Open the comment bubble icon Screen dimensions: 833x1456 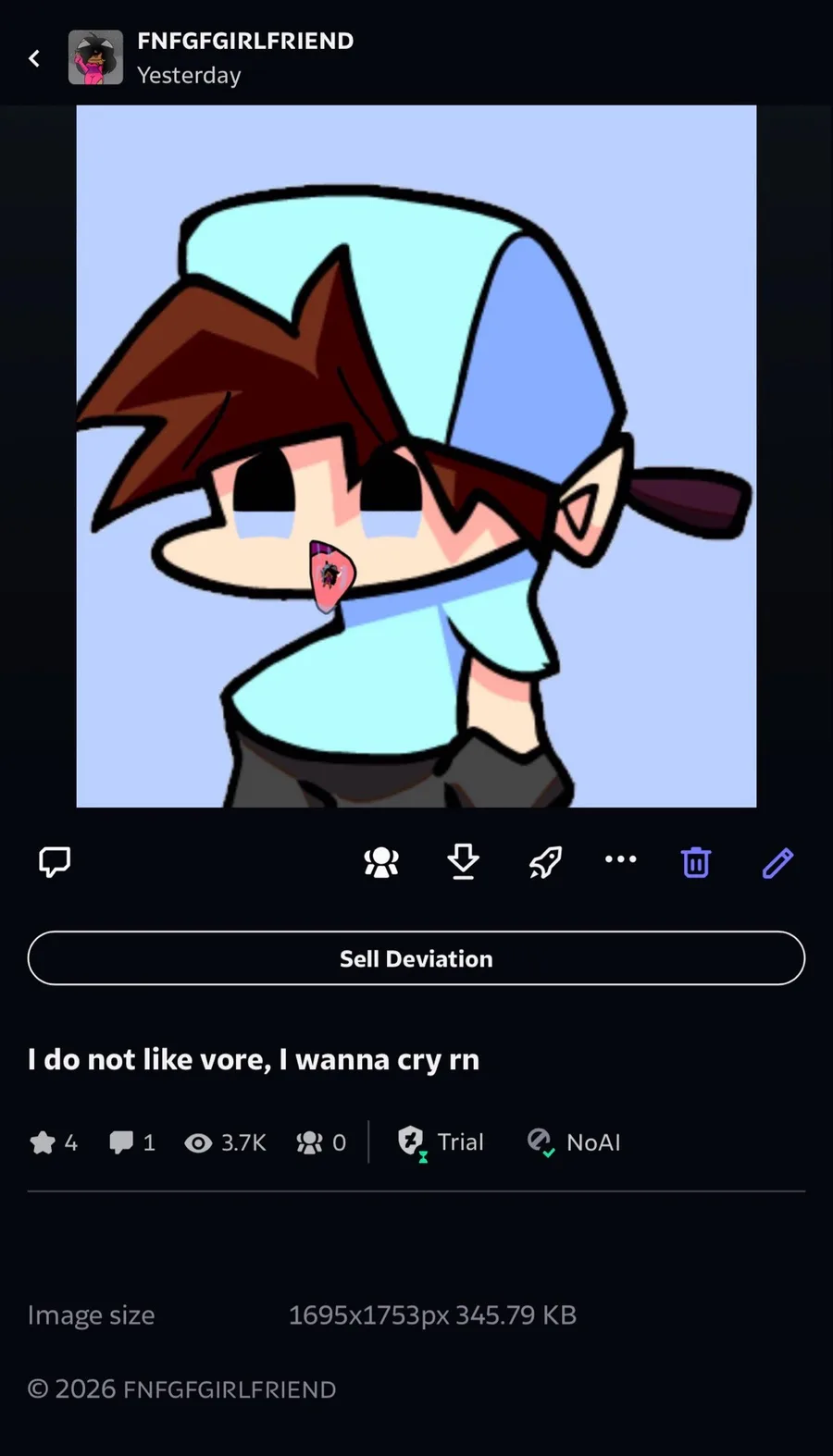(x=55, y=862)
